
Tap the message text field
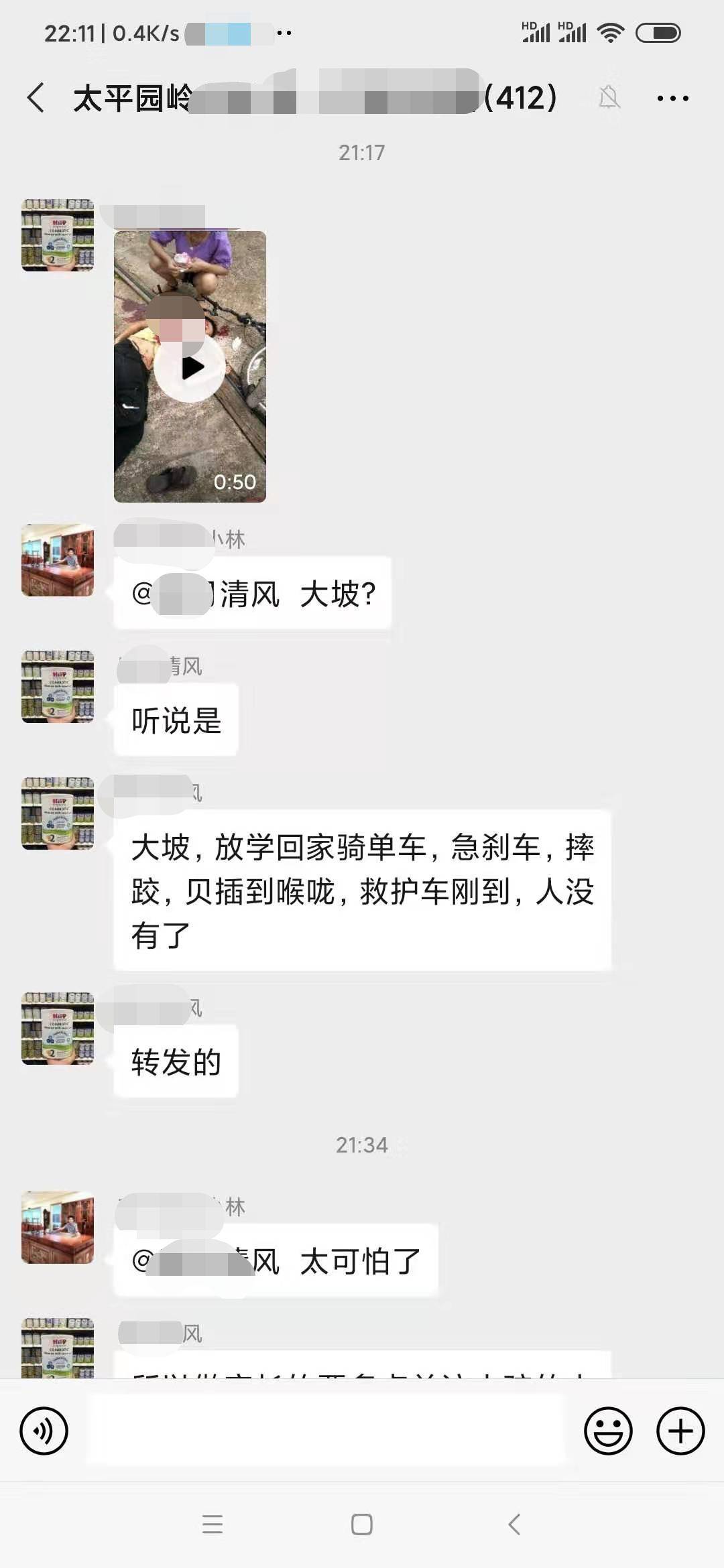pyautogui.click(x=326, y=1431)
